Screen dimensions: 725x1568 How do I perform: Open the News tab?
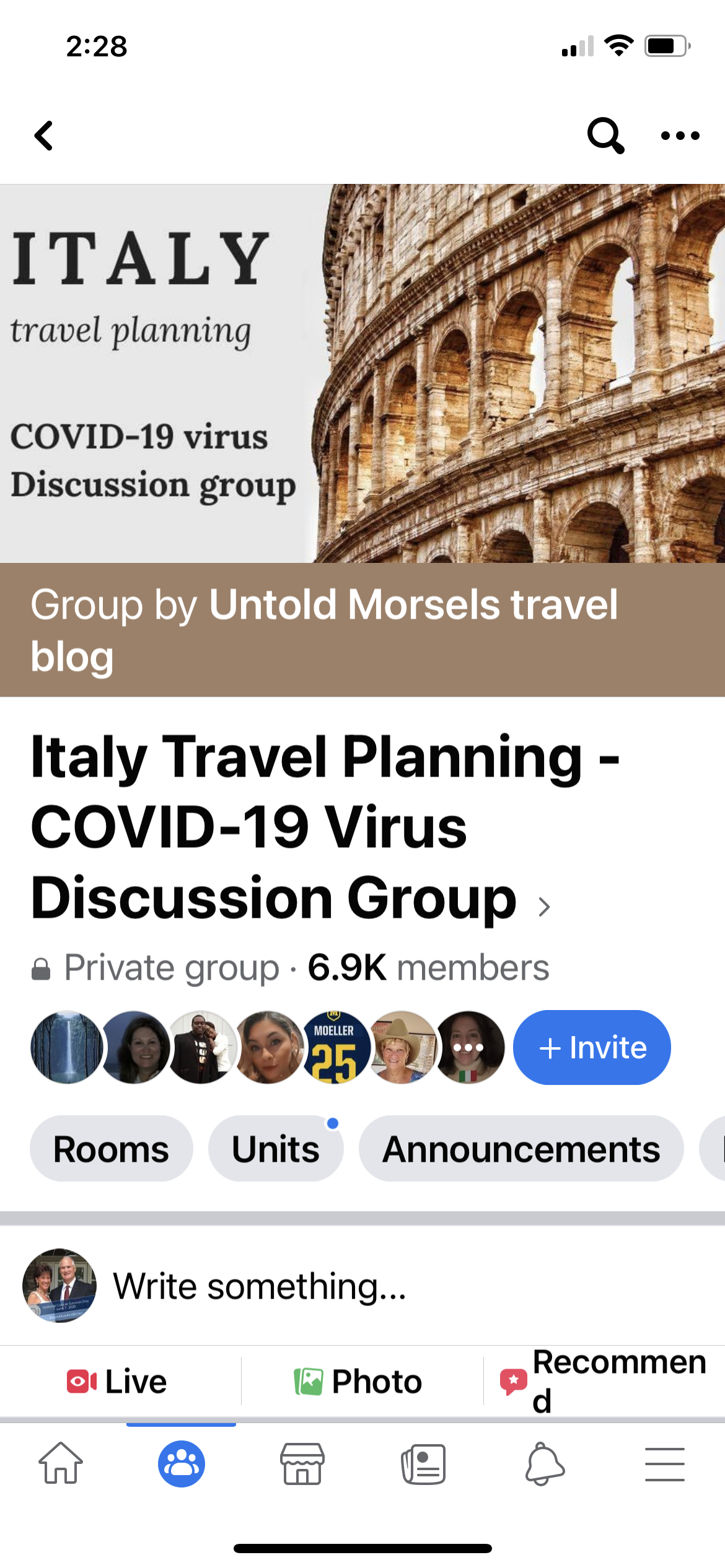[x=423, y=1463]
